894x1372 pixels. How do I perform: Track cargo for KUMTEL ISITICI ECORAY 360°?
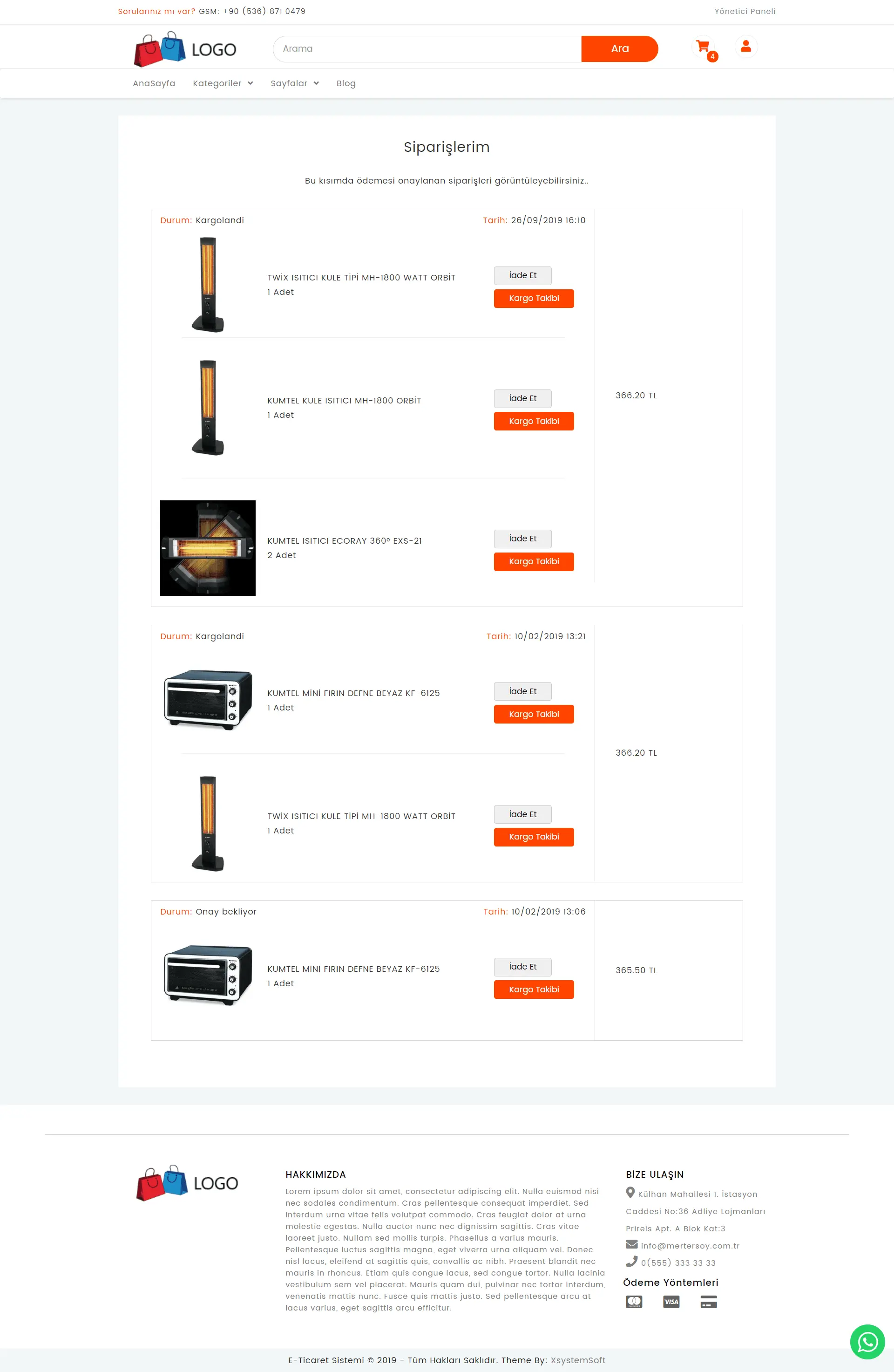point(534,561)
